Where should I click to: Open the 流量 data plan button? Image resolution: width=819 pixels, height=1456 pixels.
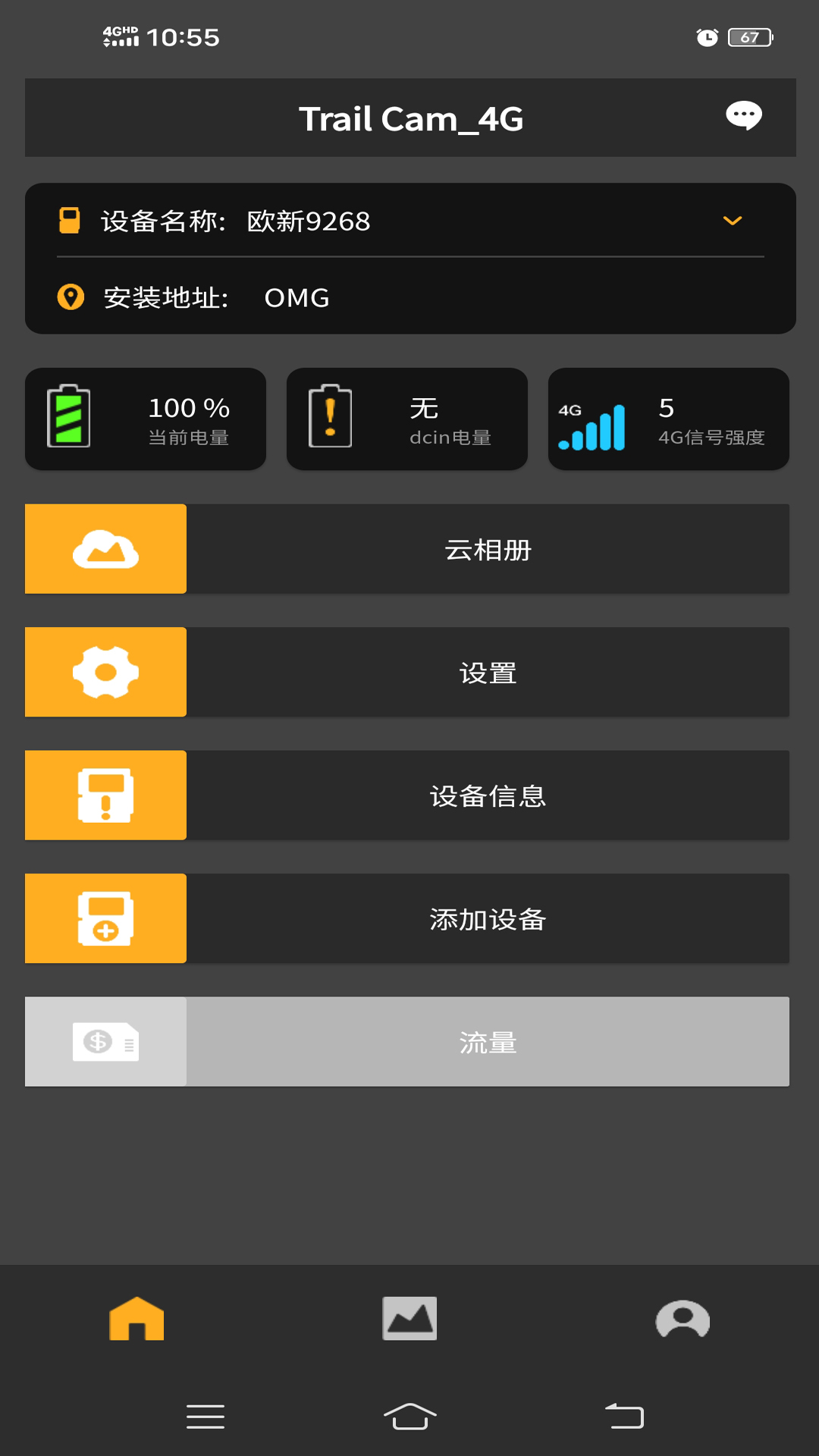(407, 1042)
